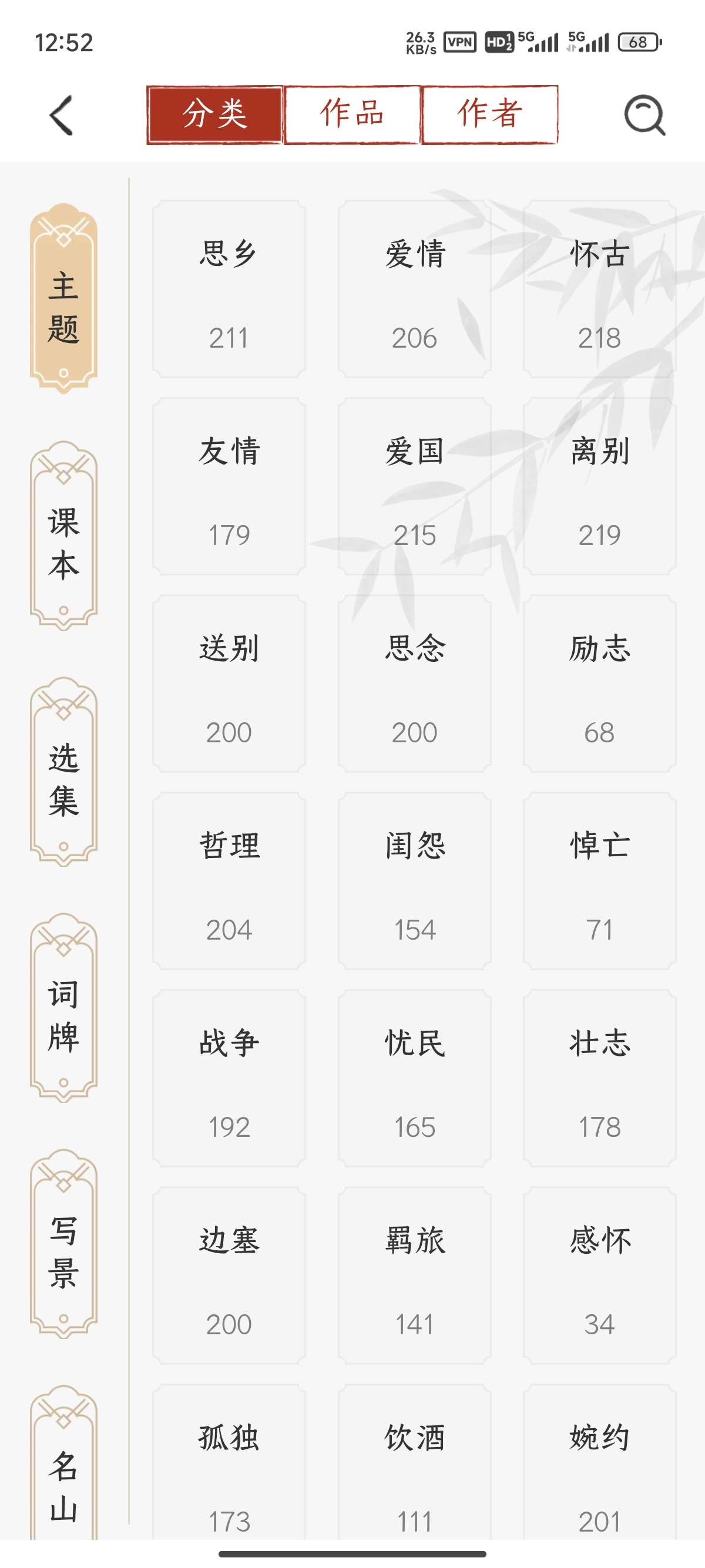
Task: Open the 爱情 theme card
Action: tap(415, 289)
